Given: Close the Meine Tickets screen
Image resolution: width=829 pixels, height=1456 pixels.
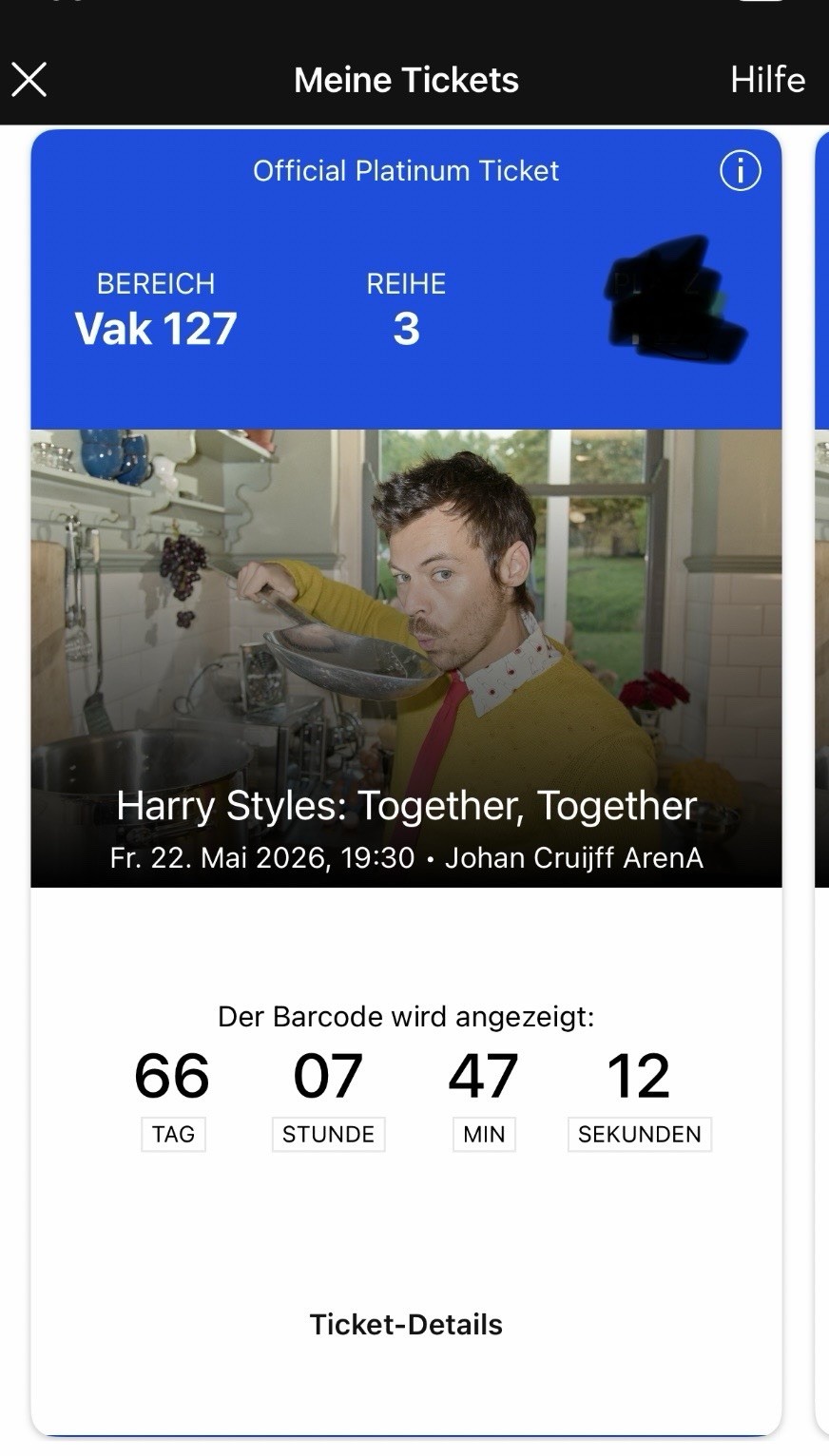Looking at the screenshot, I should pyautogui.click(x=29, y=80).
